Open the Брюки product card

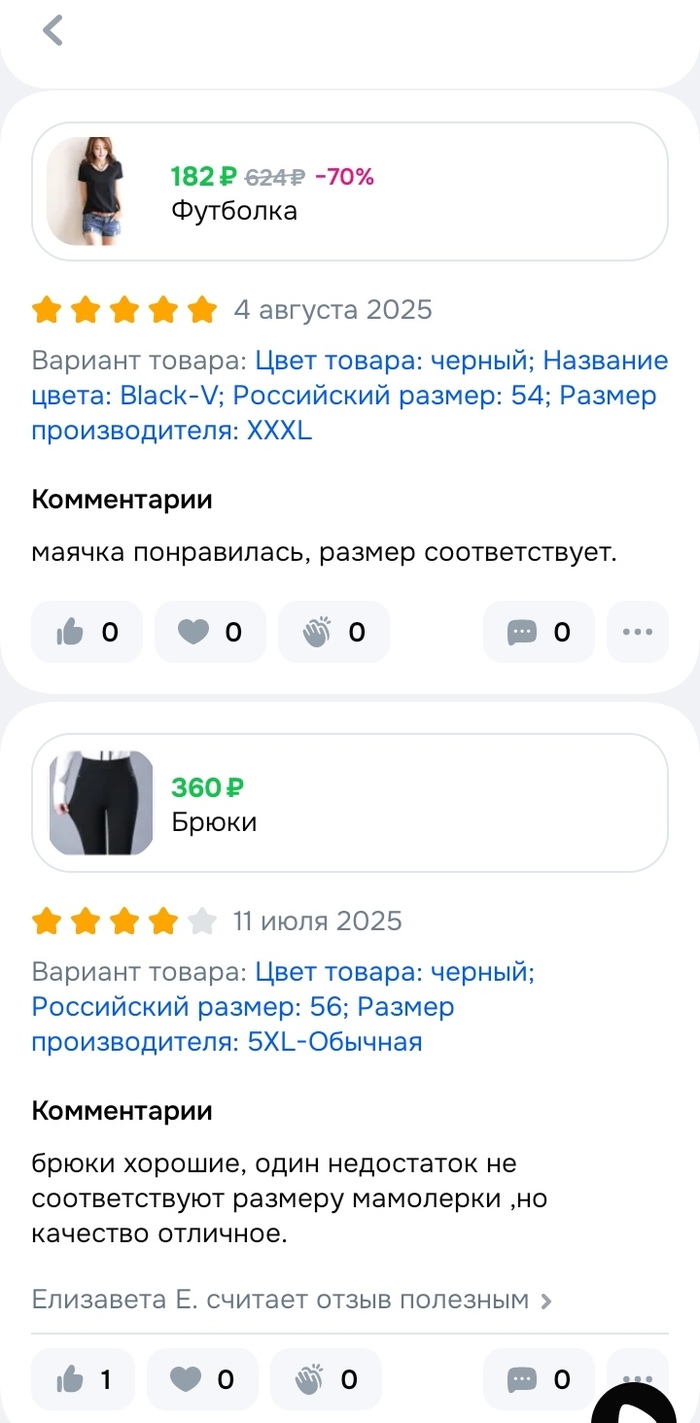349,804
